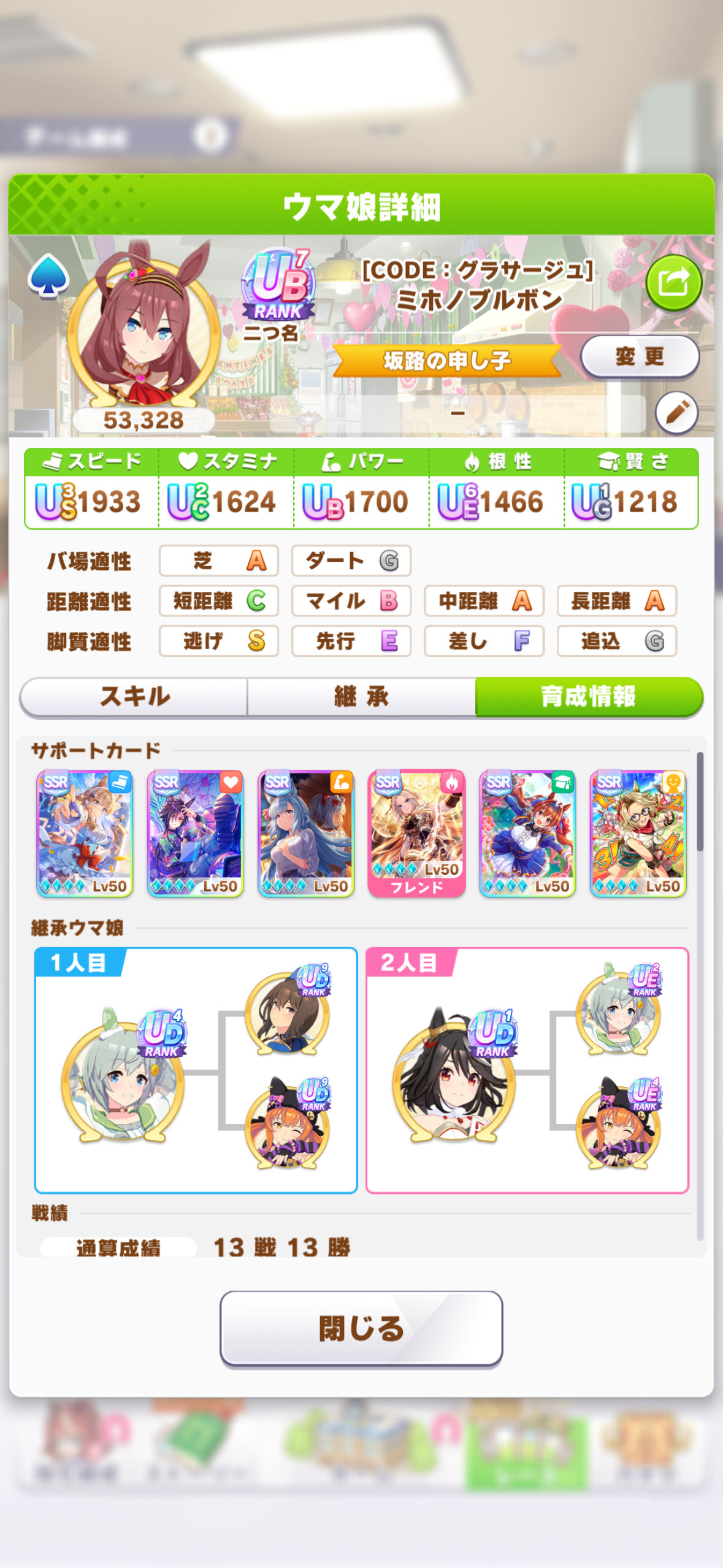Switch to the スキル tab
Viewport: 723px width, 1568px height.
(134, 697)
